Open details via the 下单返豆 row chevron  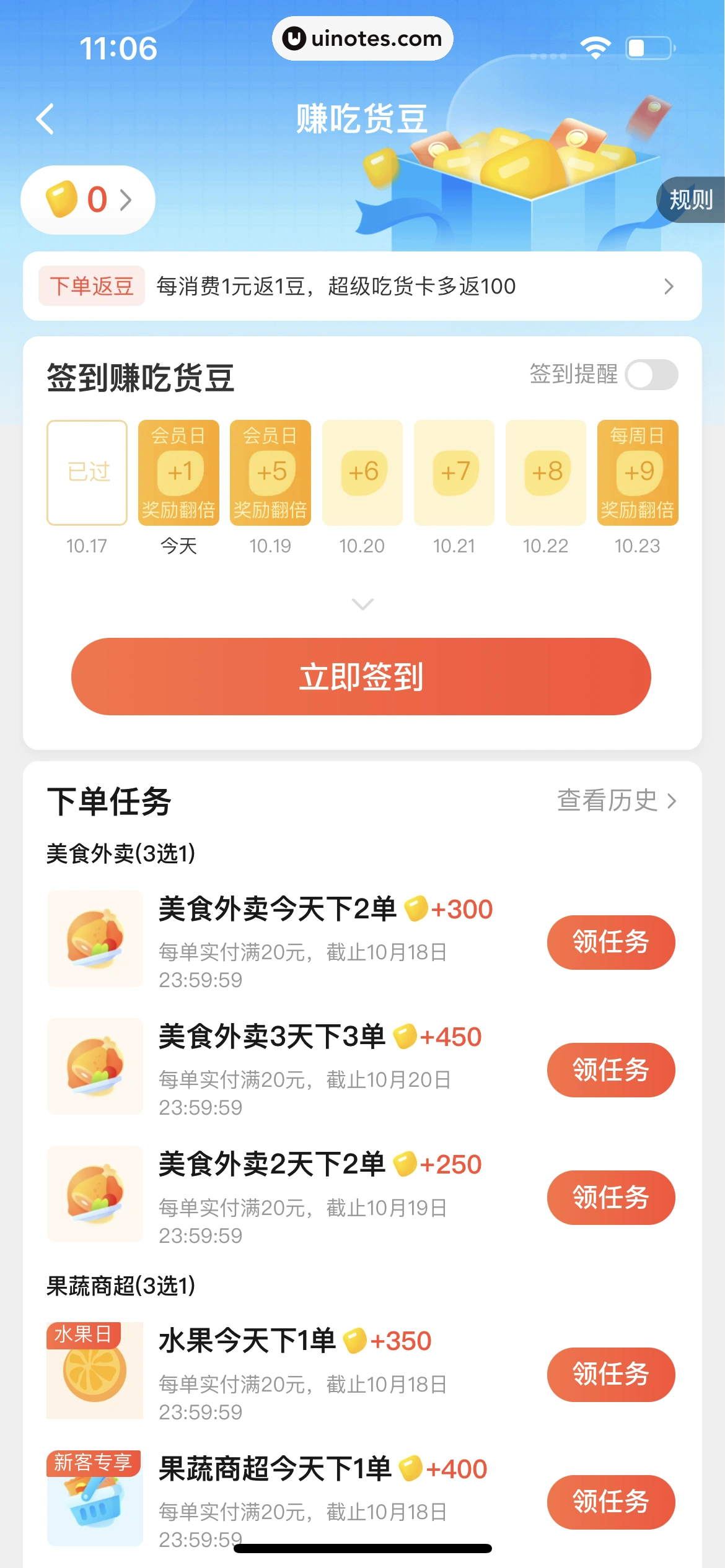click(x=669, y=286)
